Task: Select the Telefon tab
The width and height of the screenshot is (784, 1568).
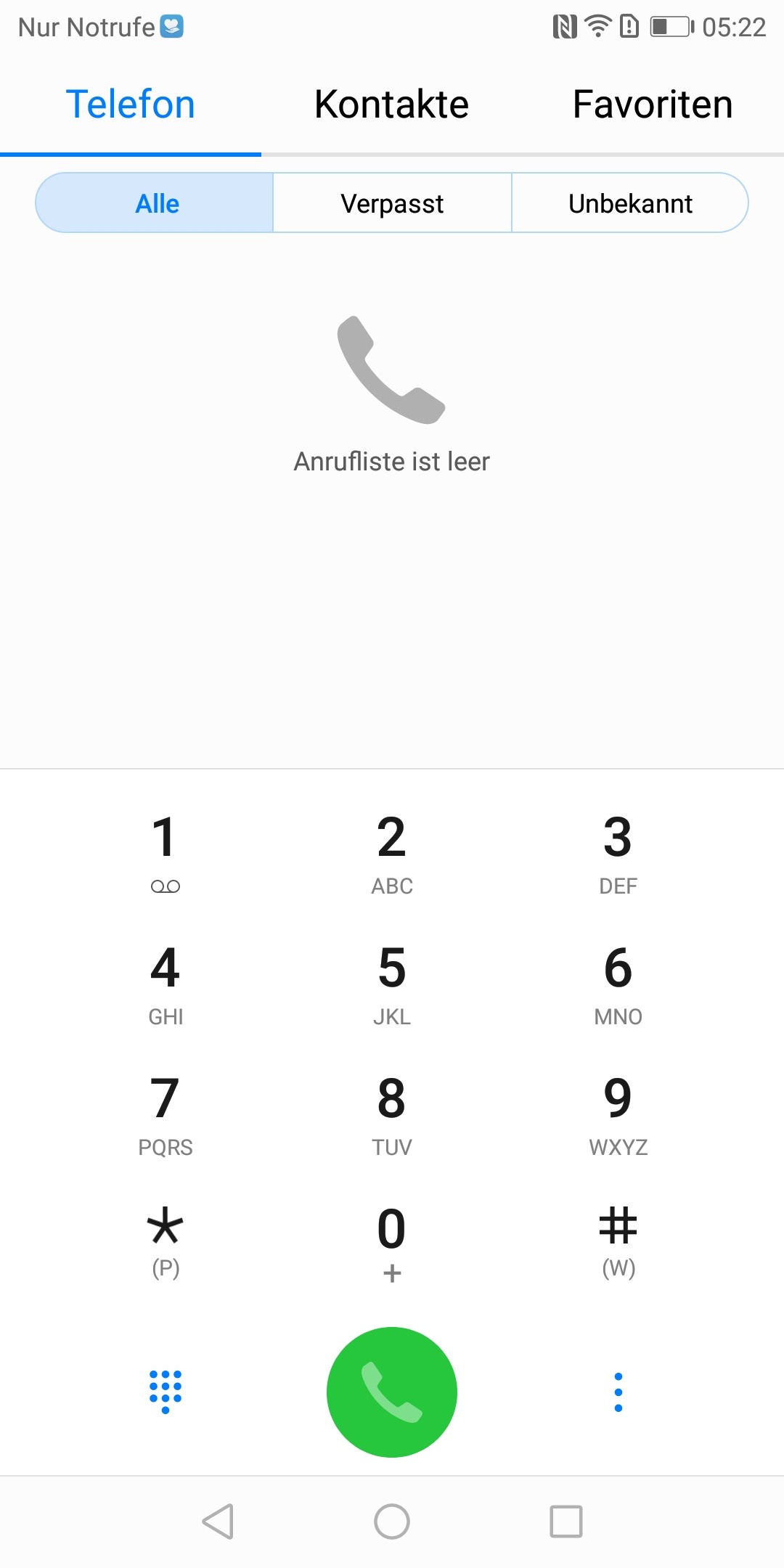Action: (x=131, y=105)
